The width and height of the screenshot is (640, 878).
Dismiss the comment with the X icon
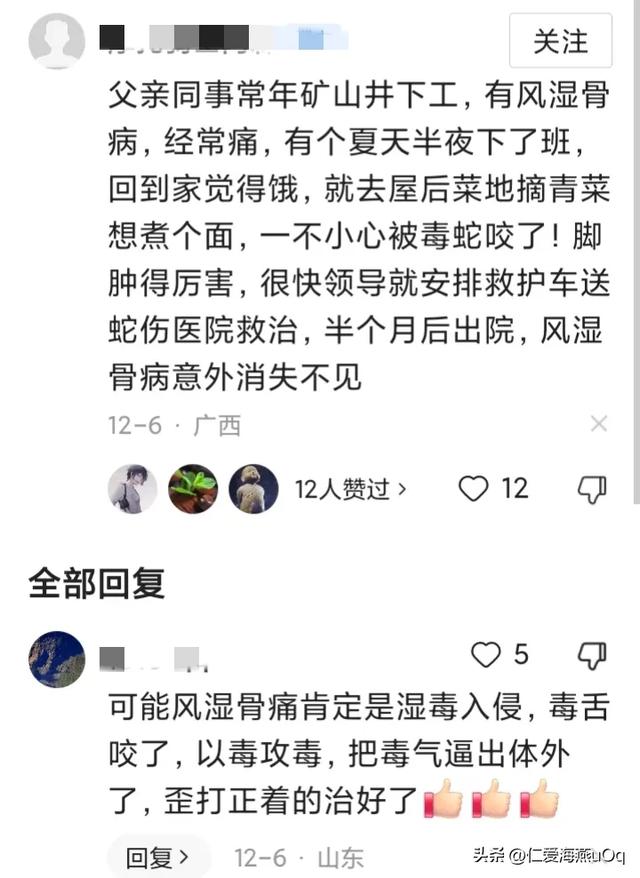pyautogui.click(x=598, y=424)
